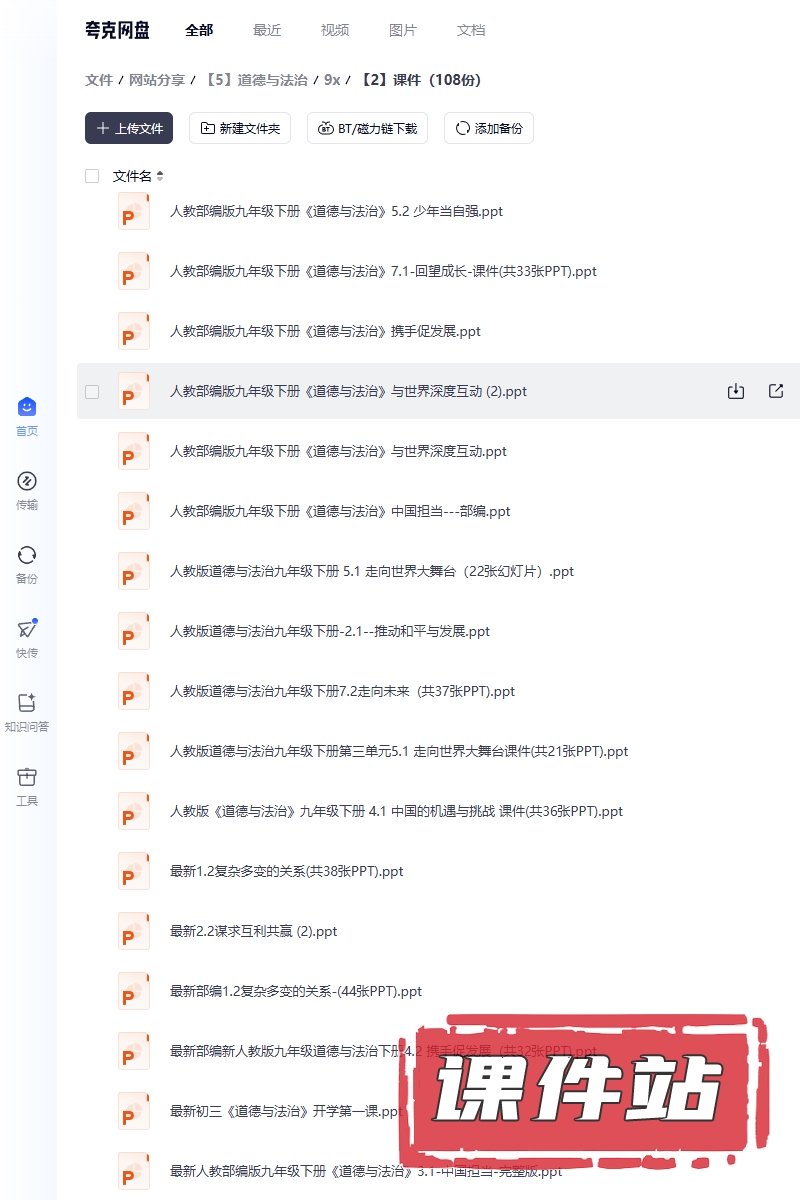The image size is (800, 1200).
Task: Download 与世界深度互动 (2).ppt
Action: pos(736,391)
